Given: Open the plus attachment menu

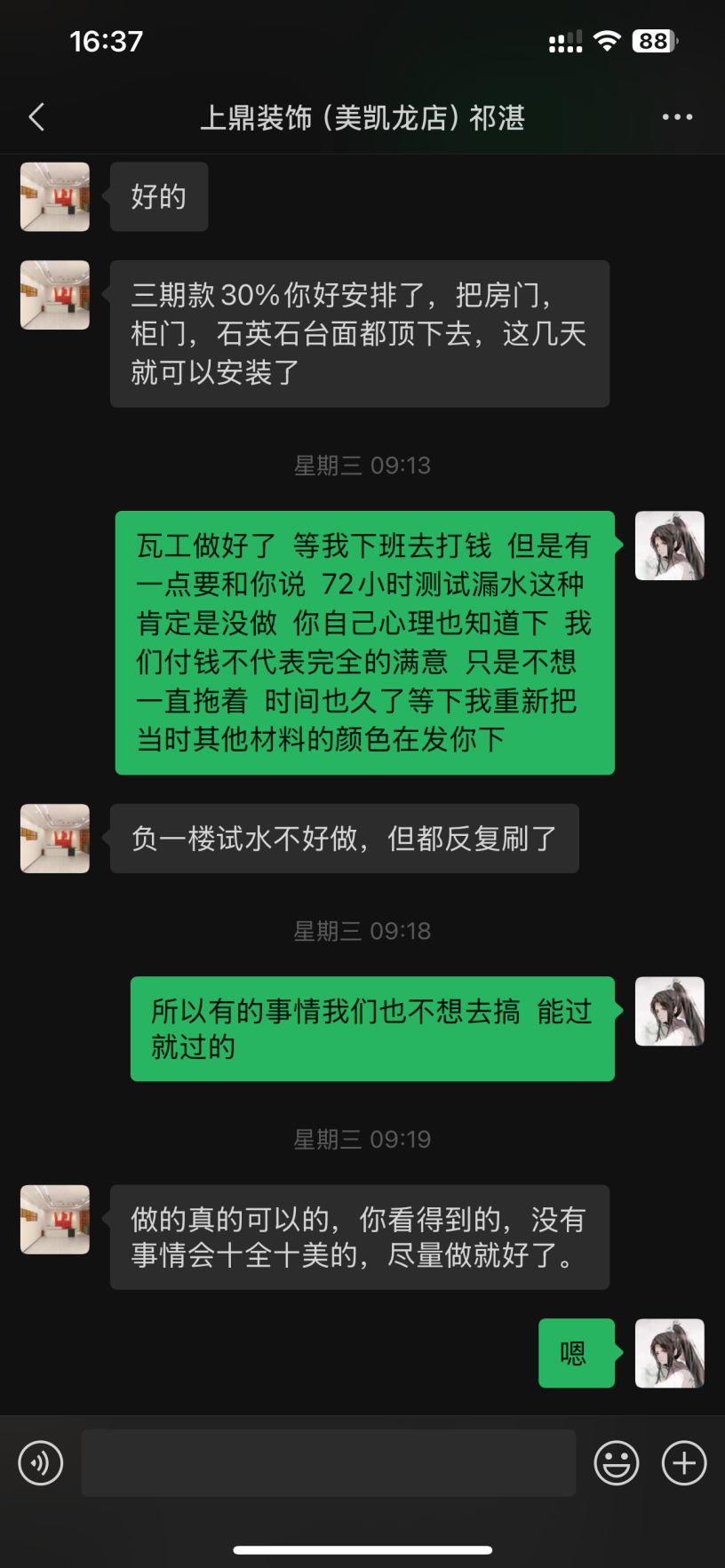Looking at the screenshot, I should click(684, 1463).
